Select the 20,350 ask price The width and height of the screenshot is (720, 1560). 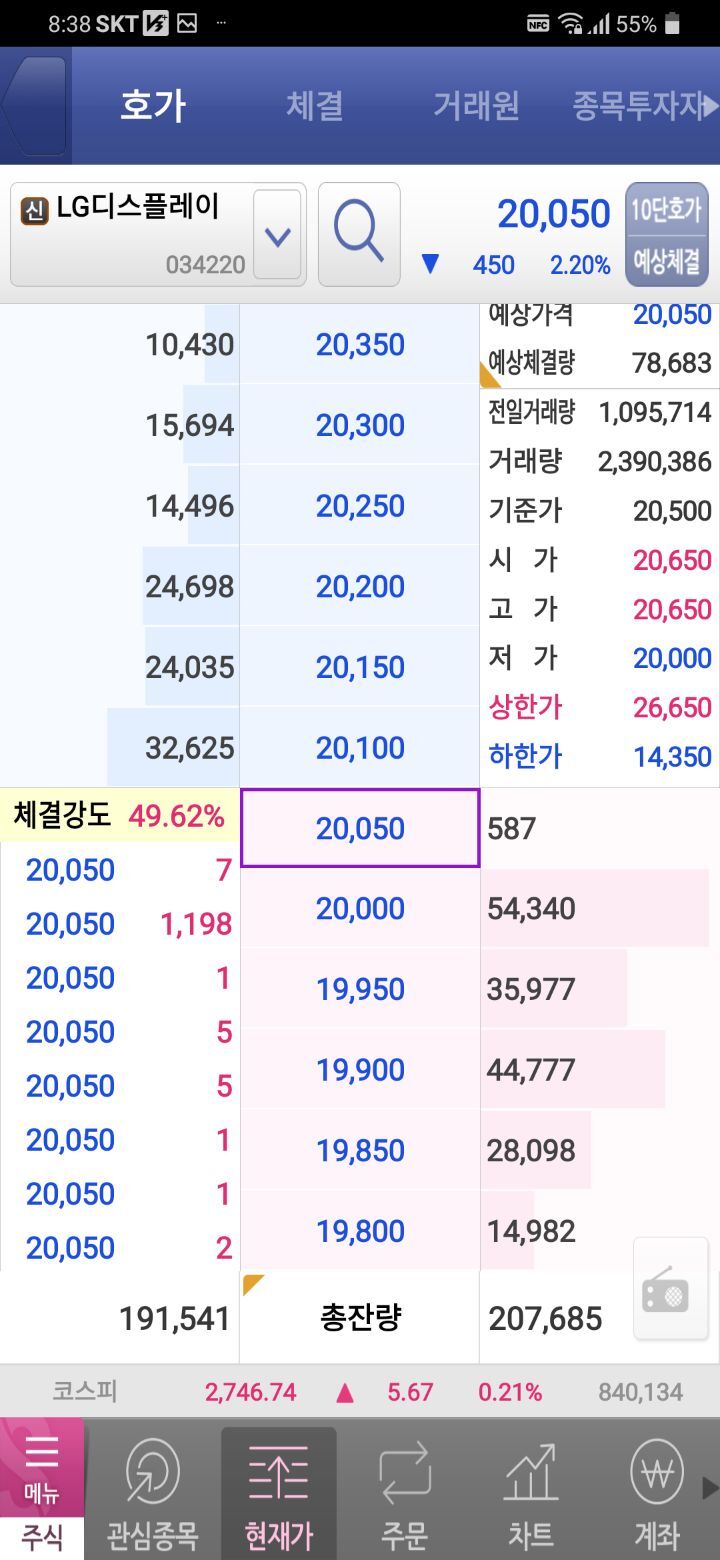[x=360, y=345]
